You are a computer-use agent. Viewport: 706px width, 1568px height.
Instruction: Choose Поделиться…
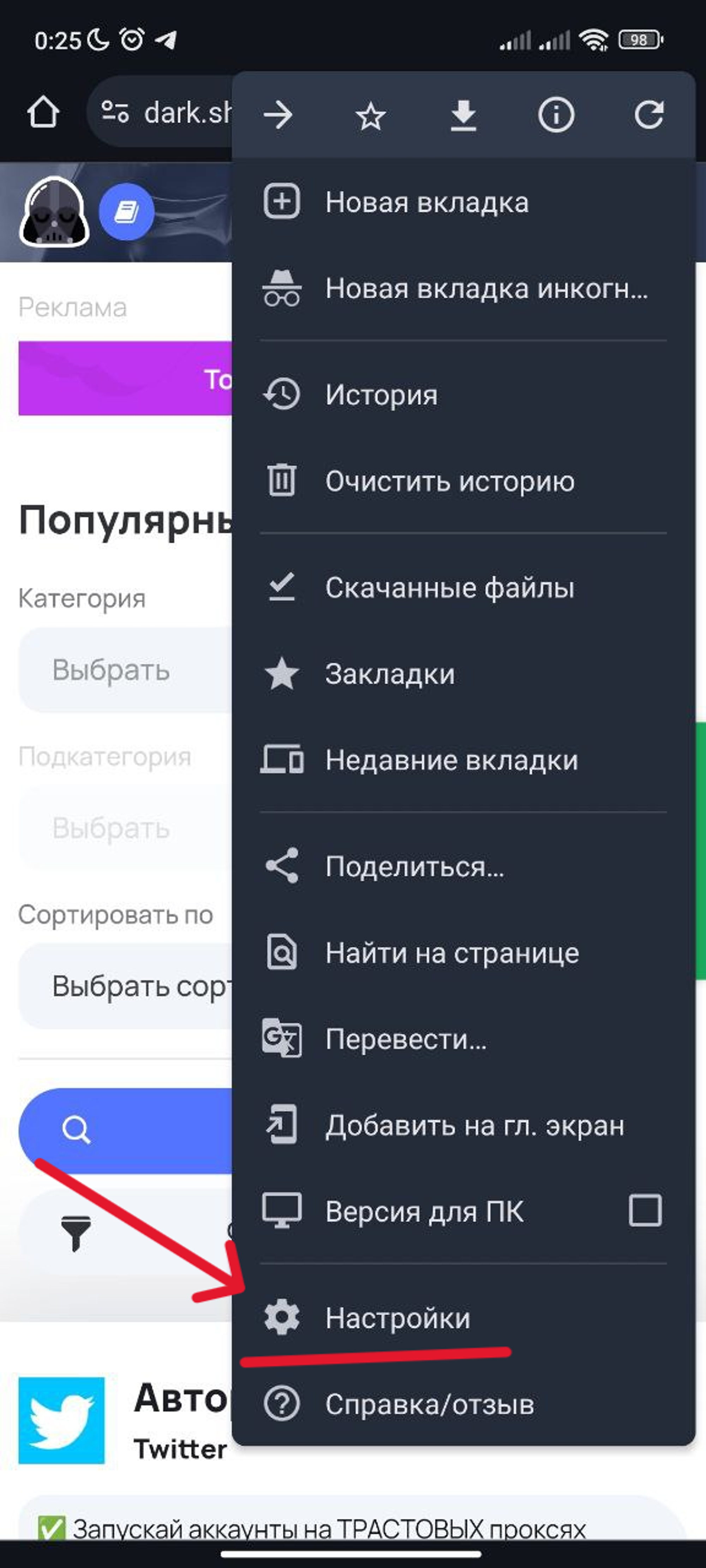[463, 866]
